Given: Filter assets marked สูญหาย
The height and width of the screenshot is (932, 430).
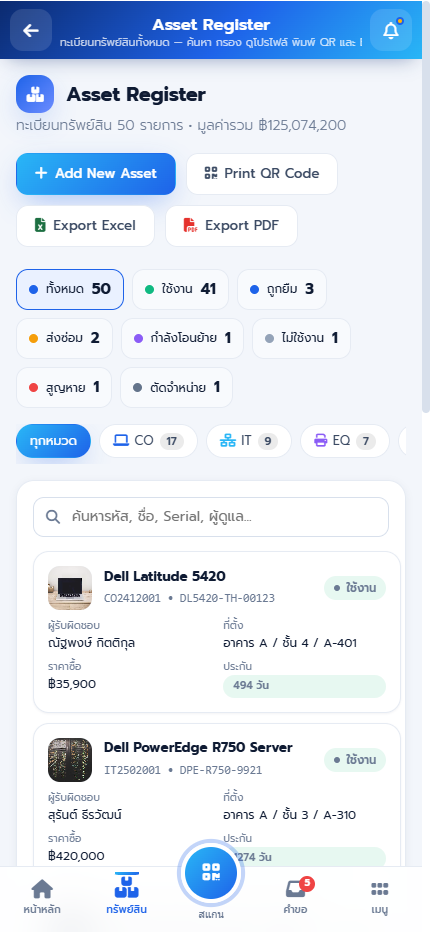Looking at the screenshot, I should click(64, 388).
